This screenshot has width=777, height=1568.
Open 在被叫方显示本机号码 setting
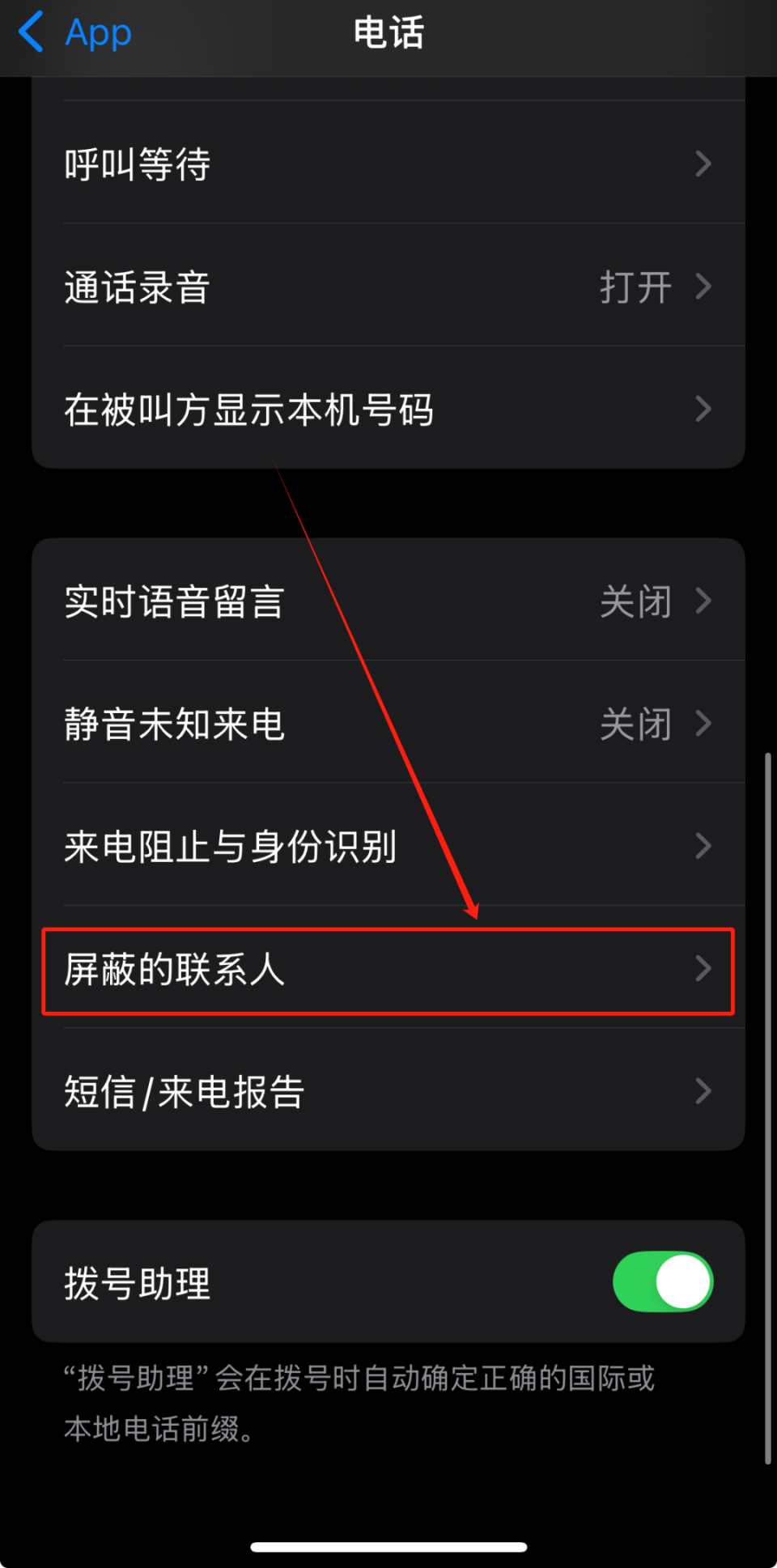click(388, 409)
